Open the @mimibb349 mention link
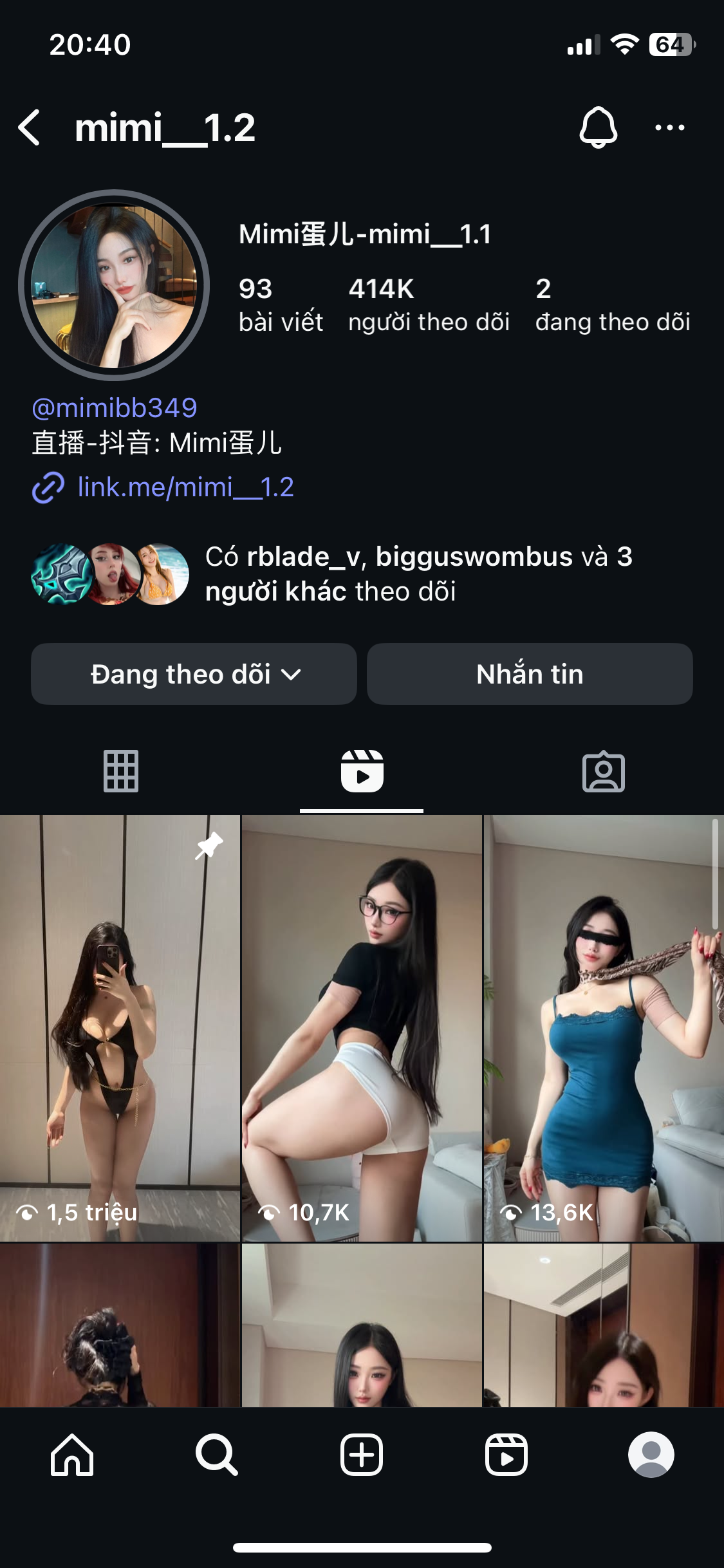Screen dimensions: 724x1568 coord(115,408)
